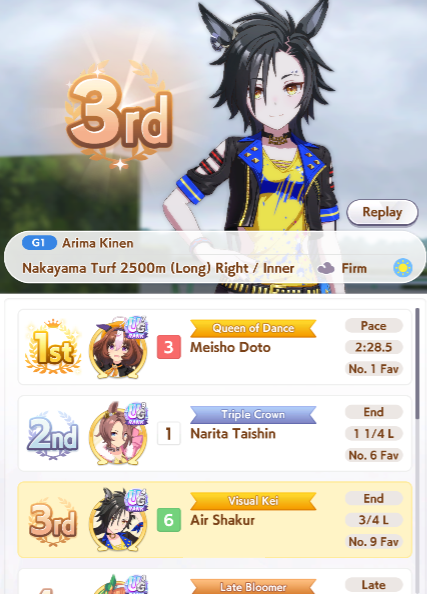
Task: Watch the race Replay
Action: (x=382, y=212)
